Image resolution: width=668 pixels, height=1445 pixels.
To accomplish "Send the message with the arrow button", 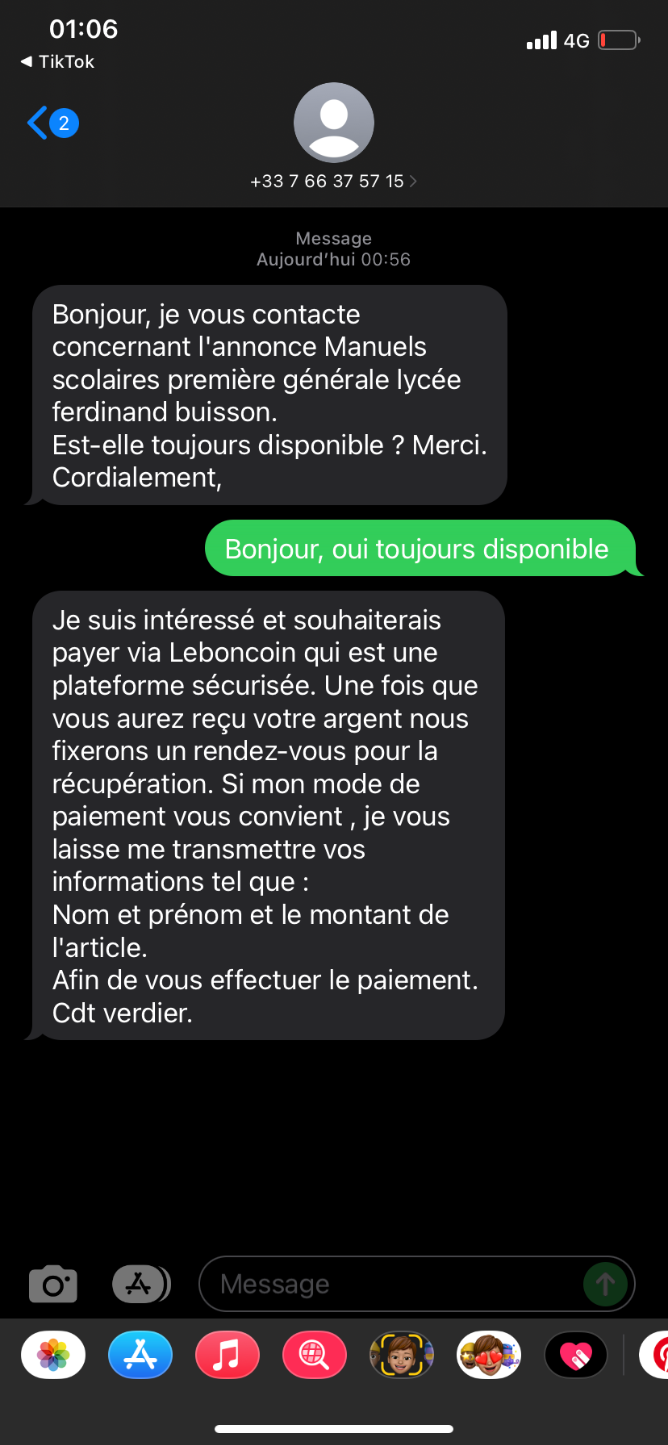I will [604, 1283].
